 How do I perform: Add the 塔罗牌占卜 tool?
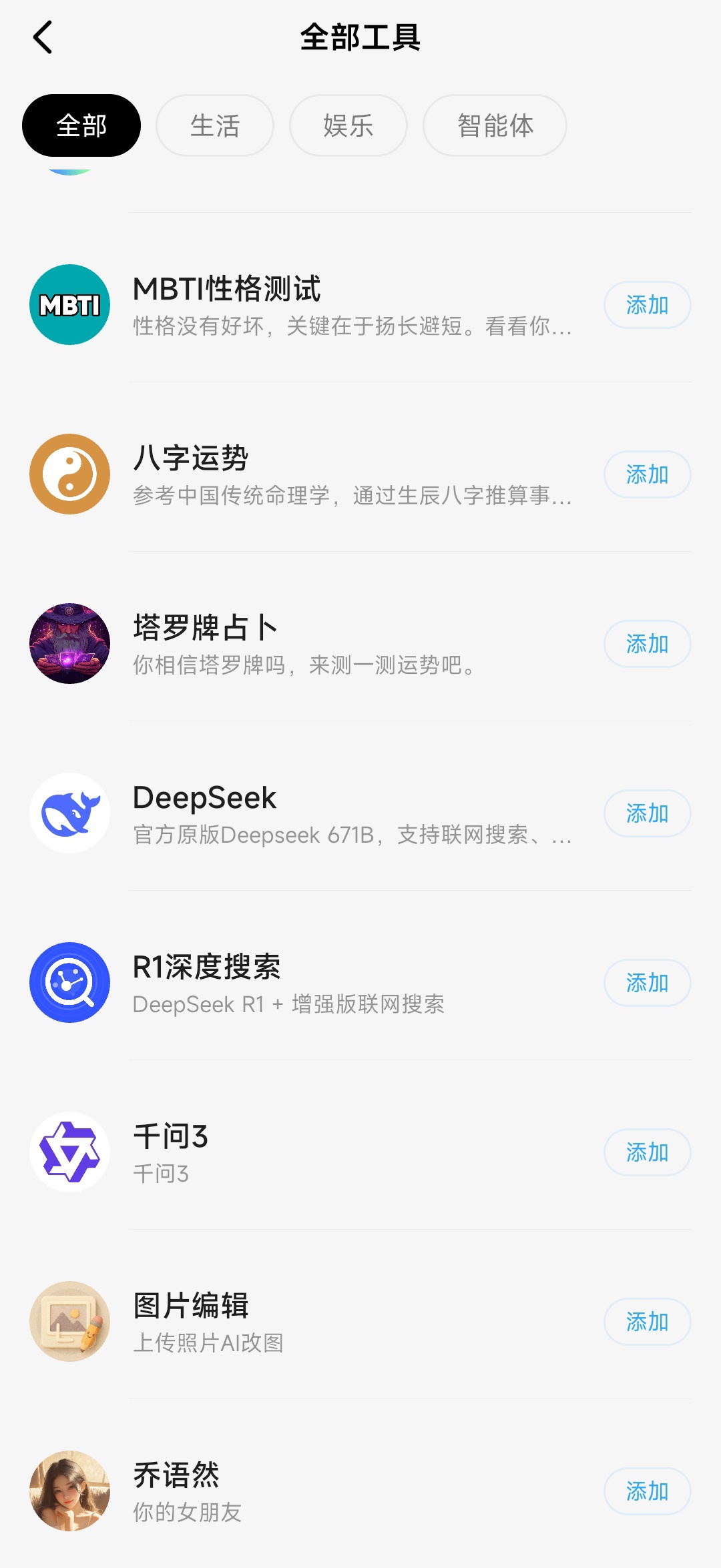pos(647,644)
